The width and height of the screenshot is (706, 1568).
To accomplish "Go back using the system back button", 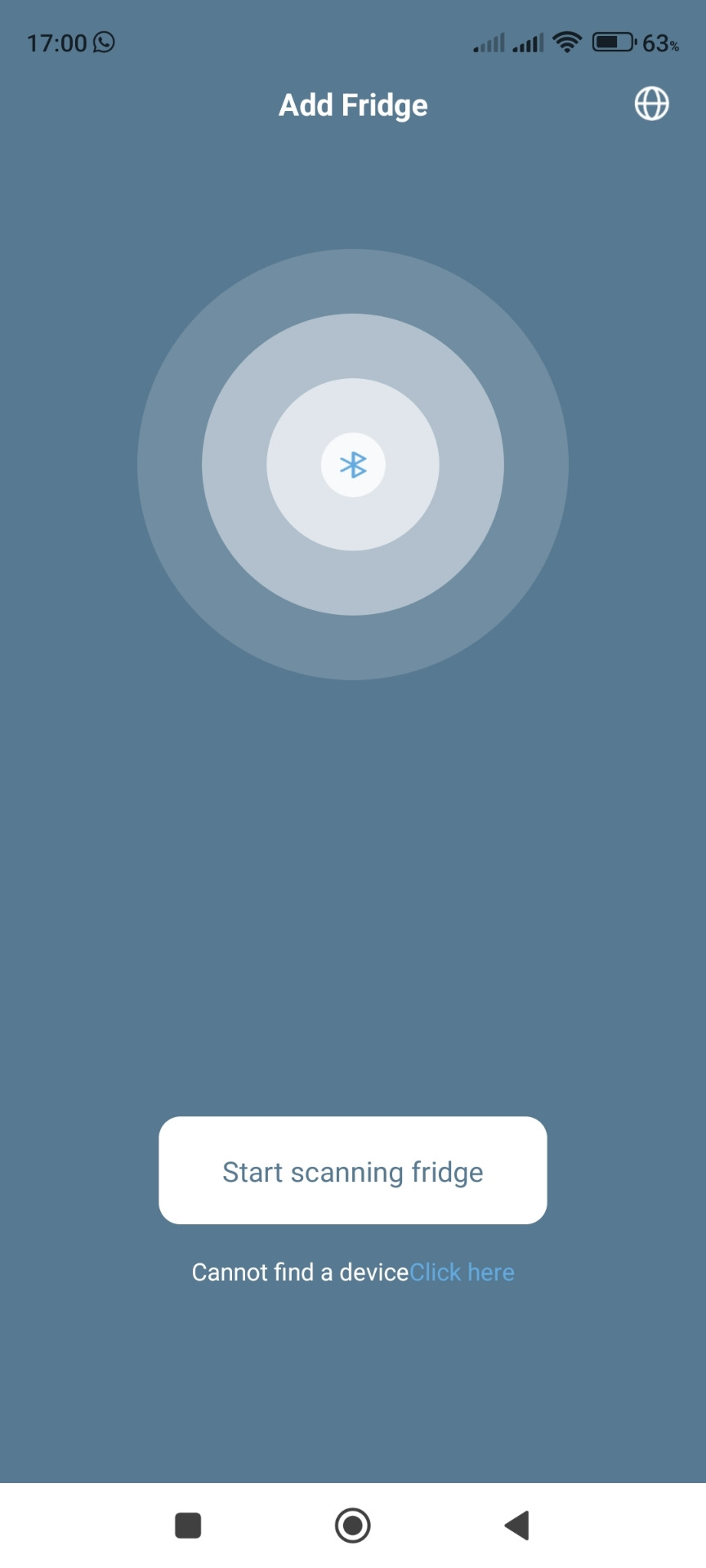I will [516, 1525].
